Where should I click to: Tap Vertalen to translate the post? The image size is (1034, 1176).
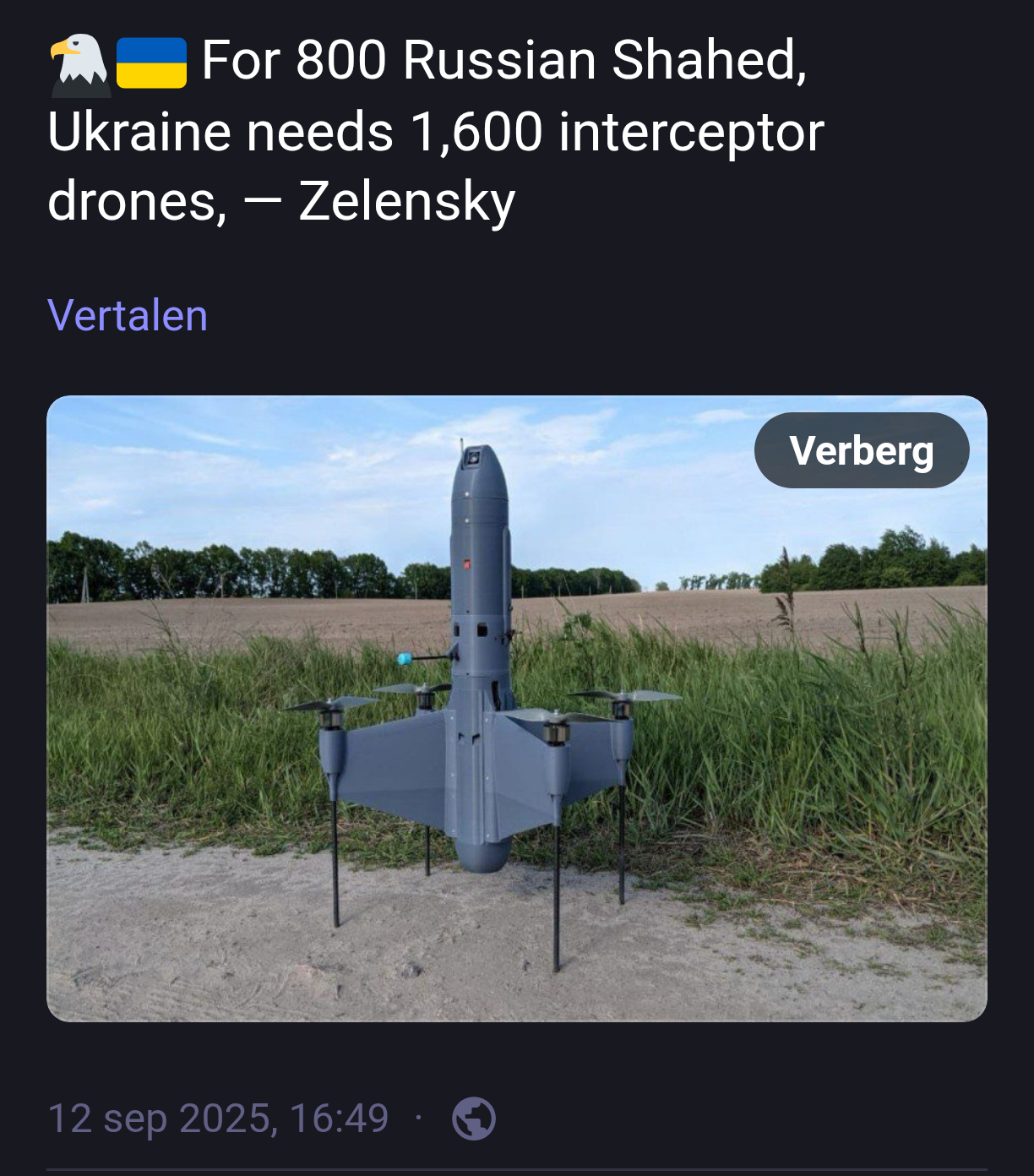(128, 316)
